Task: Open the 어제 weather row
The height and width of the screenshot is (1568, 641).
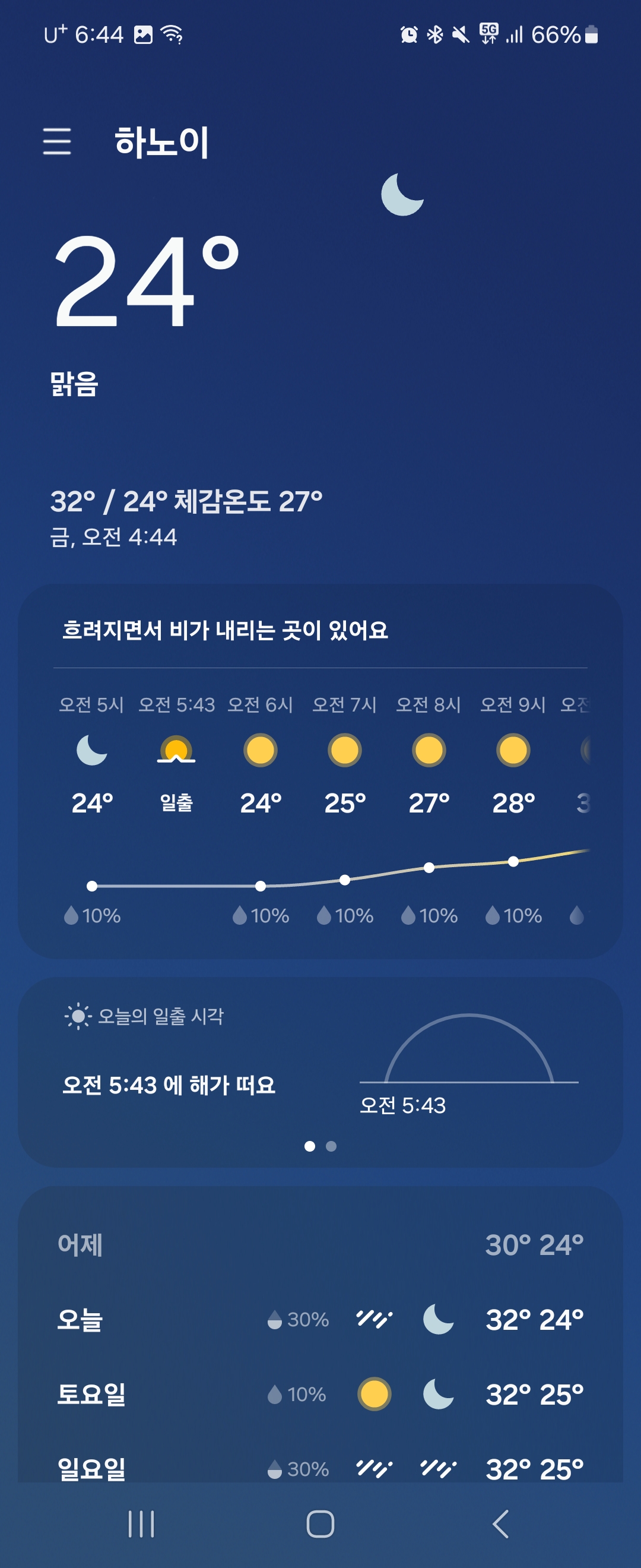Action: tap(320, 1245)
